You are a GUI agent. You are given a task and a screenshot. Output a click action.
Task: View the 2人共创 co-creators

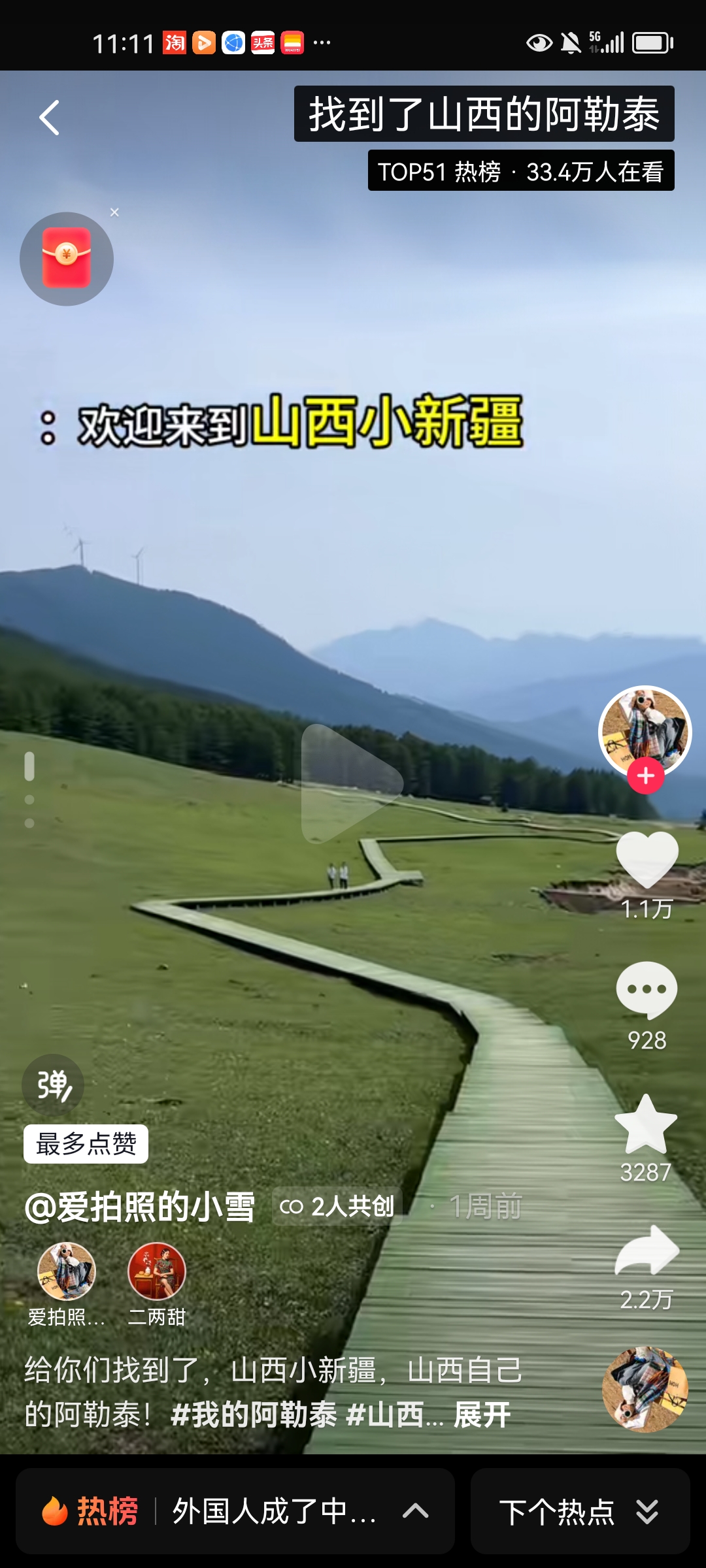point(337,1207)
